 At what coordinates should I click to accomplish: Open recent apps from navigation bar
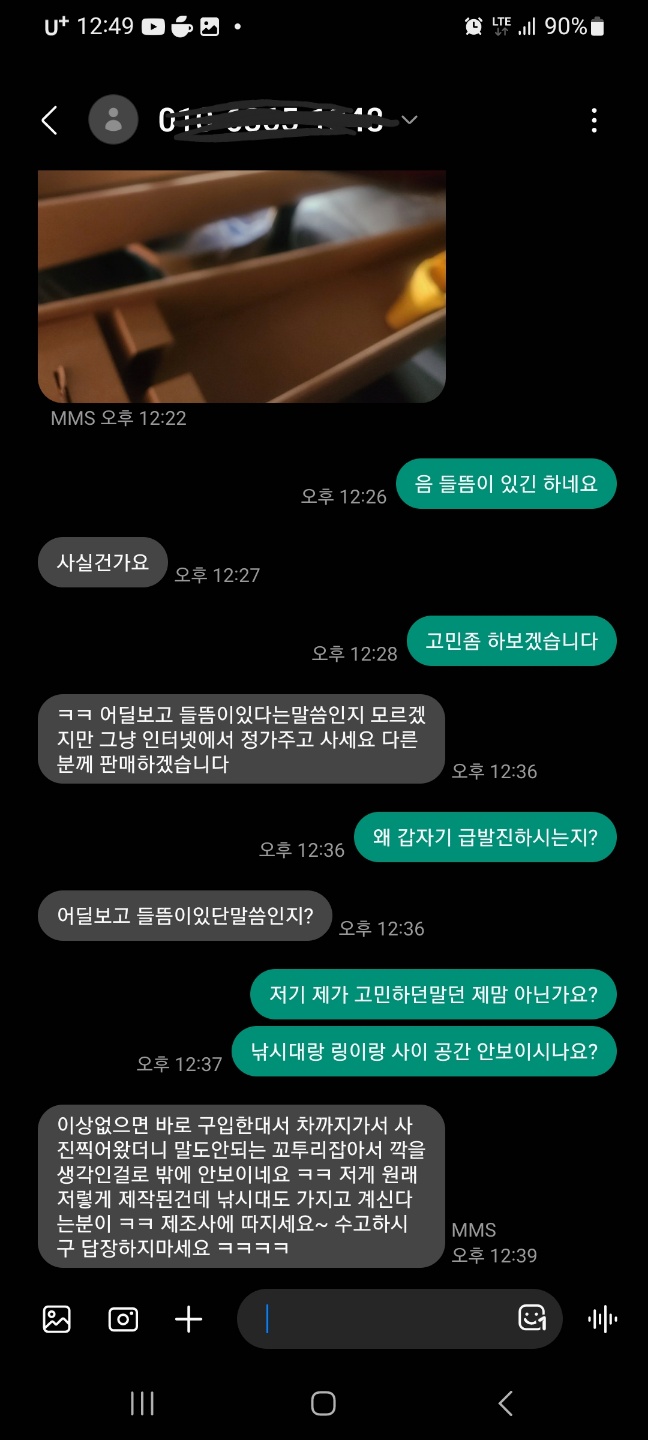click(142, 1403)
